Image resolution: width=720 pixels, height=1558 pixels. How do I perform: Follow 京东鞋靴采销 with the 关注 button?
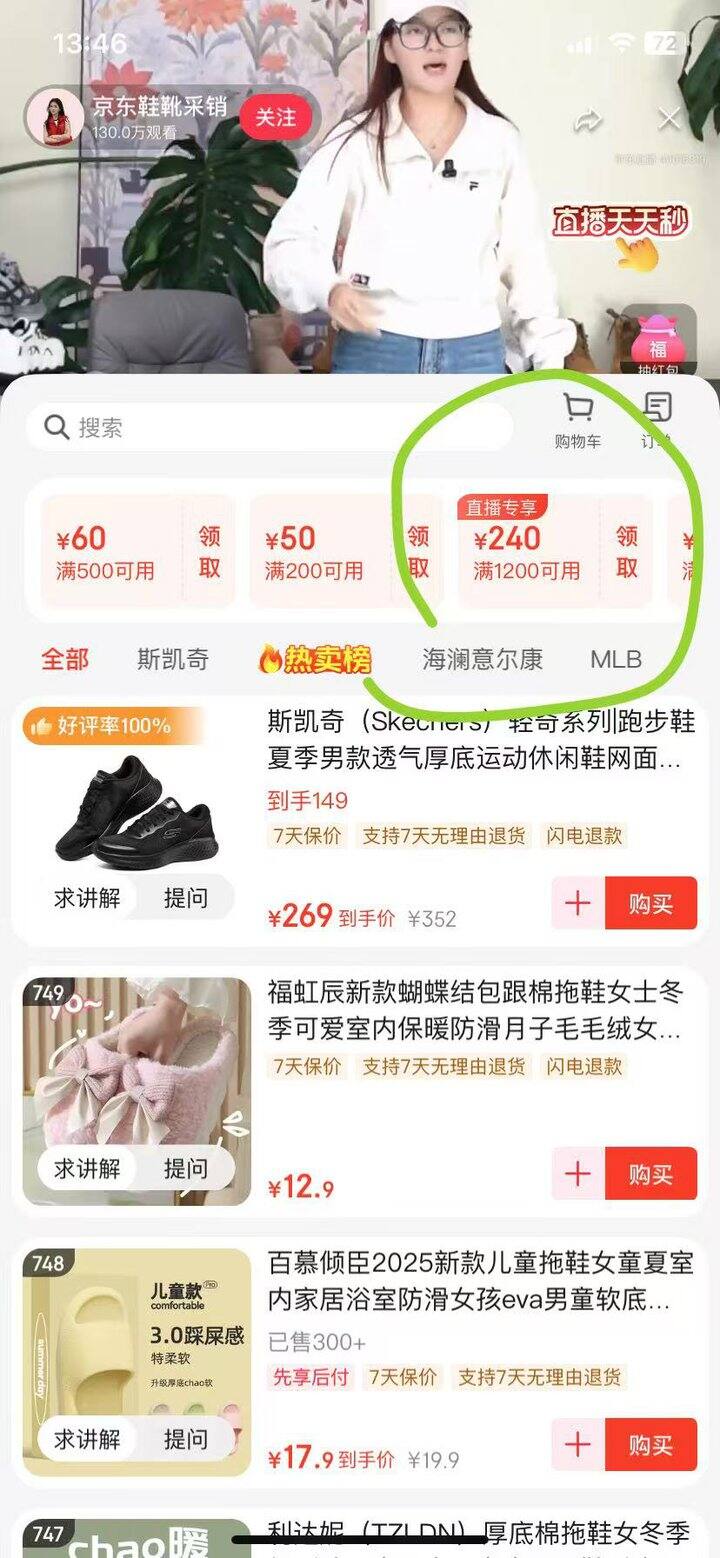click(x=275, y=118)
